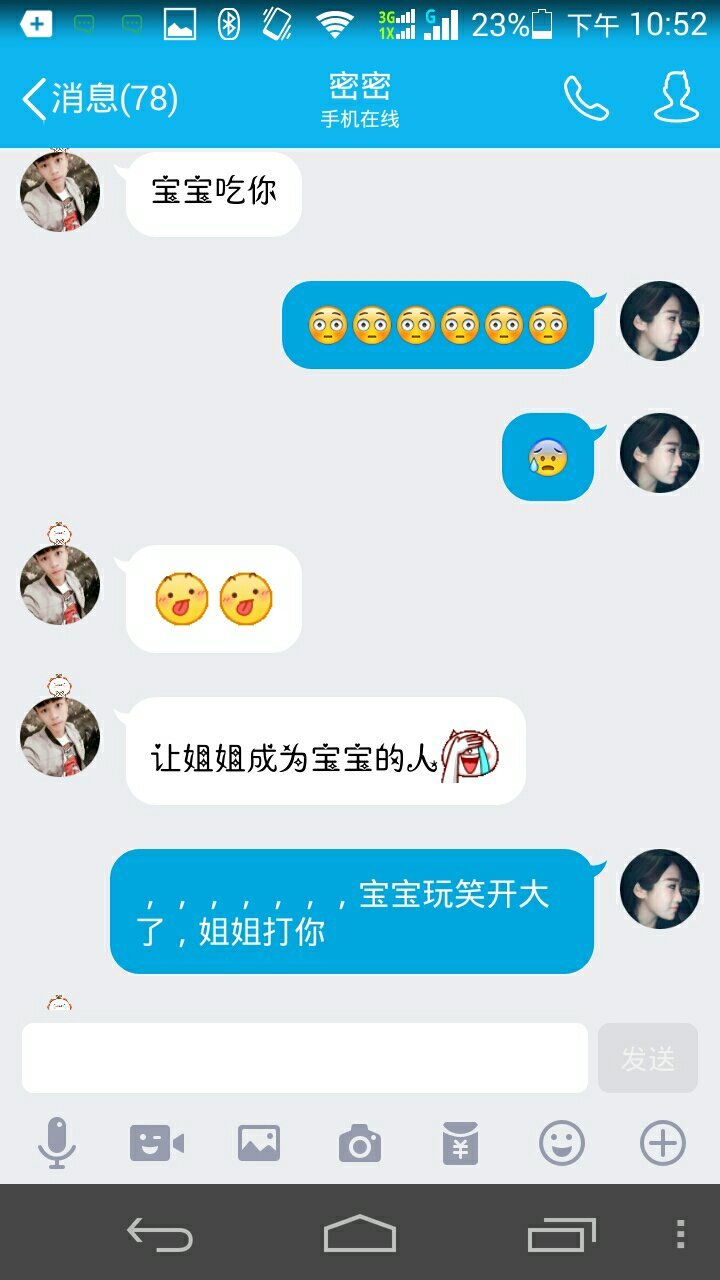720x1280 pixels.
Task: Send a red packet
Action: [461, 1143]
